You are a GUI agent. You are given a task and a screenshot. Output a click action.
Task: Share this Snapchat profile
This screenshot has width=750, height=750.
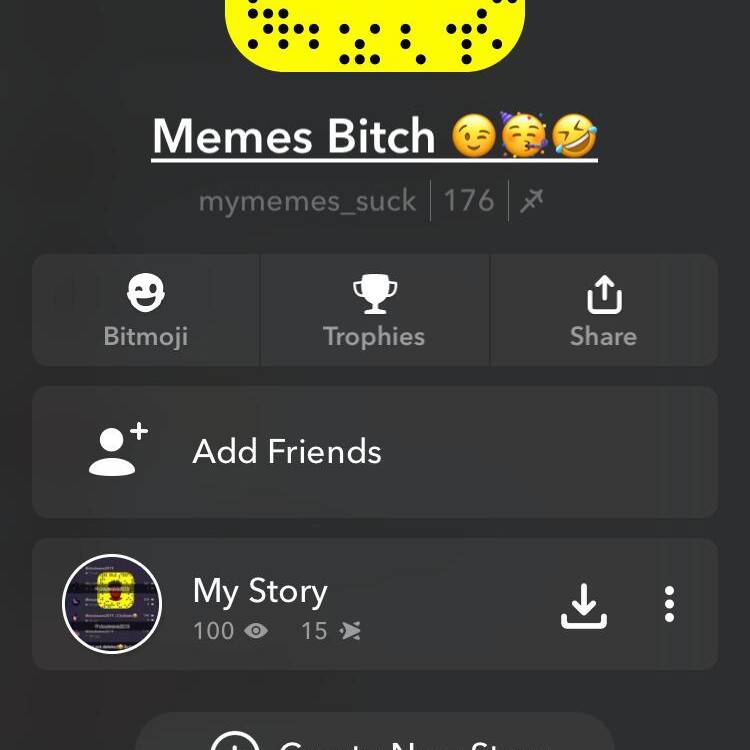click(603, 310)
